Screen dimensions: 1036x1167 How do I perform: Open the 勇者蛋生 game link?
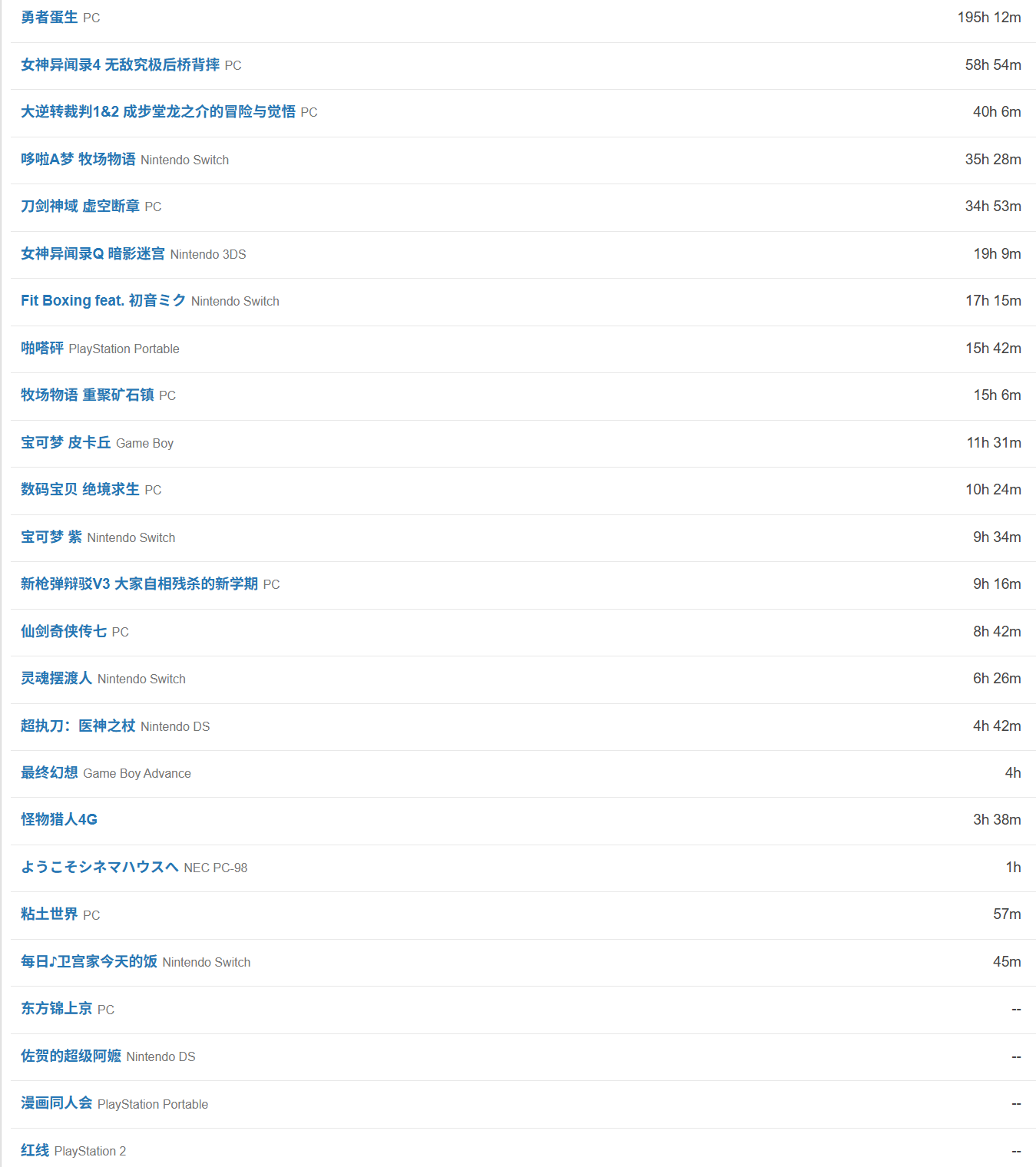pyautogui.click(x=49, y=18)
